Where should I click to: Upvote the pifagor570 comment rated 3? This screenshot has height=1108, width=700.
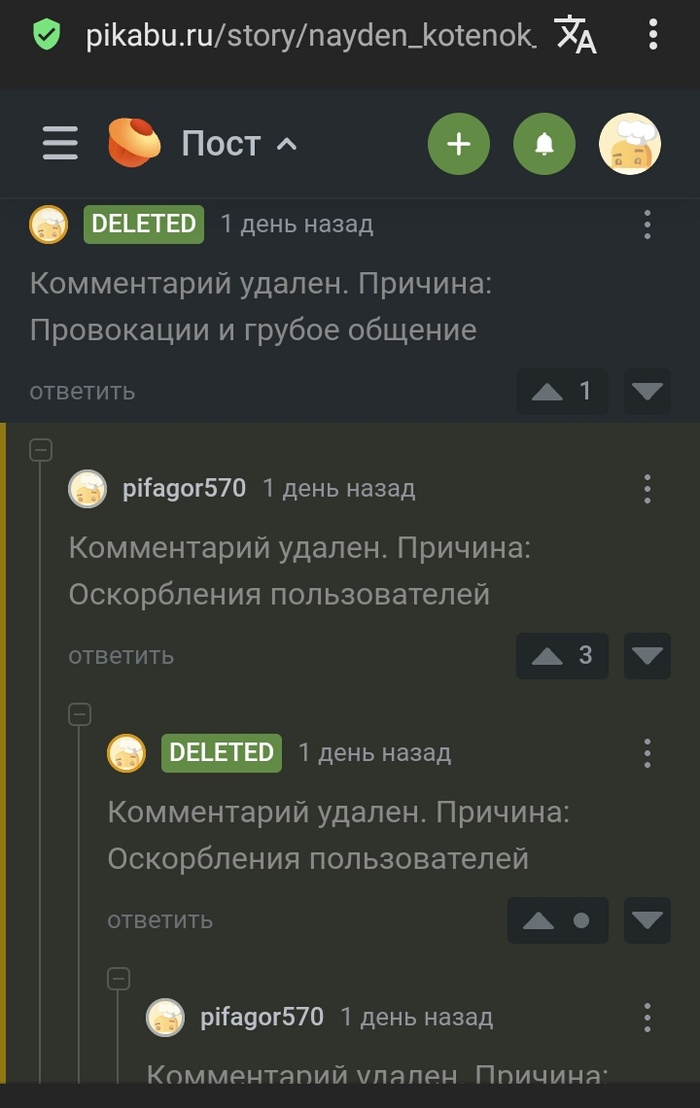click(x=547, y=656)
